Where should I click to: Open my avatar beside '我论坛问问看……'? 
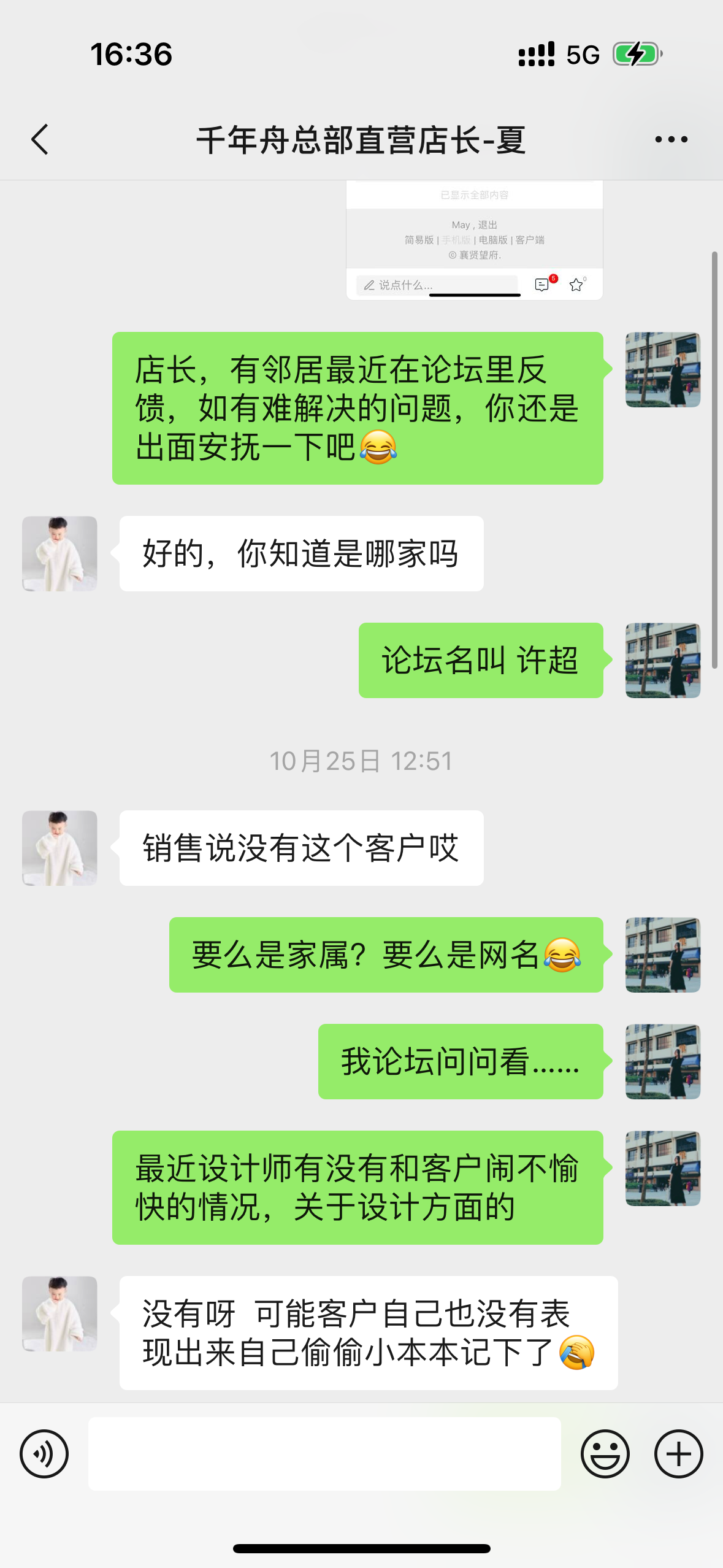click(662, 1061)
